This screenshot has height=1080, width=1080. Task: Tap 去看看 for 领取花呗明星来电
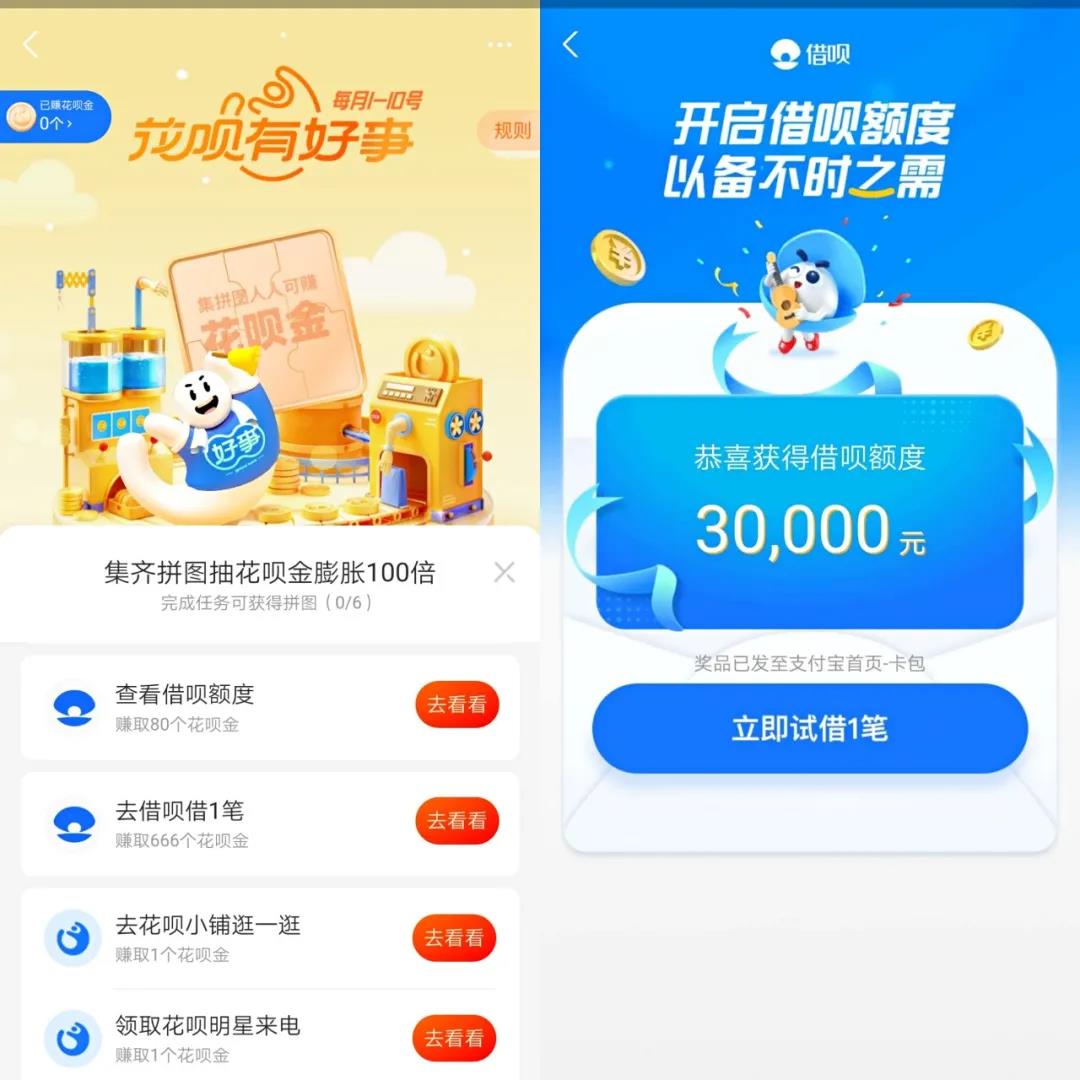454,1038
